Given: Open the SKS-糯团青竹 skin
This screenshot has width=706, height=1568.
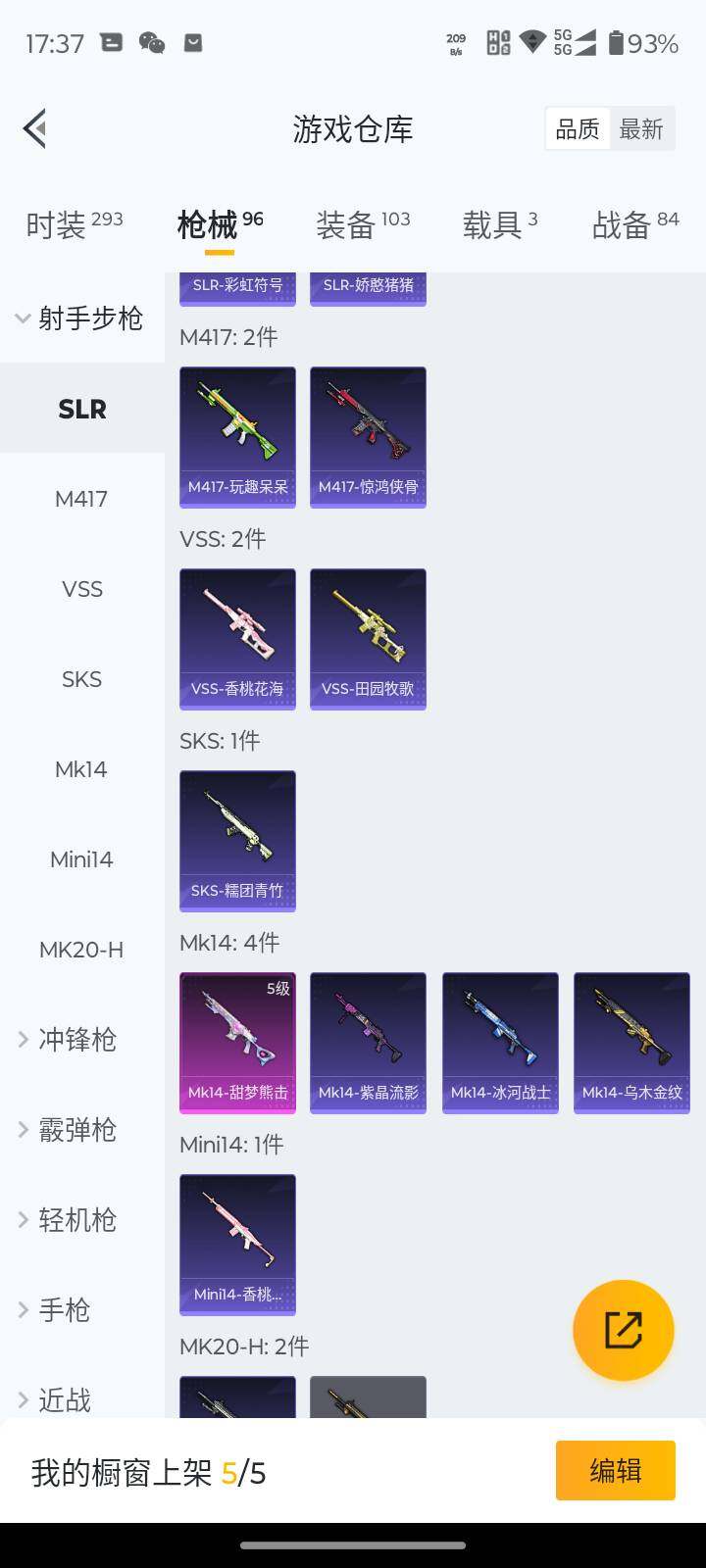Looking at the screenshot, I should pyautogui.click(x=237, y=841).
